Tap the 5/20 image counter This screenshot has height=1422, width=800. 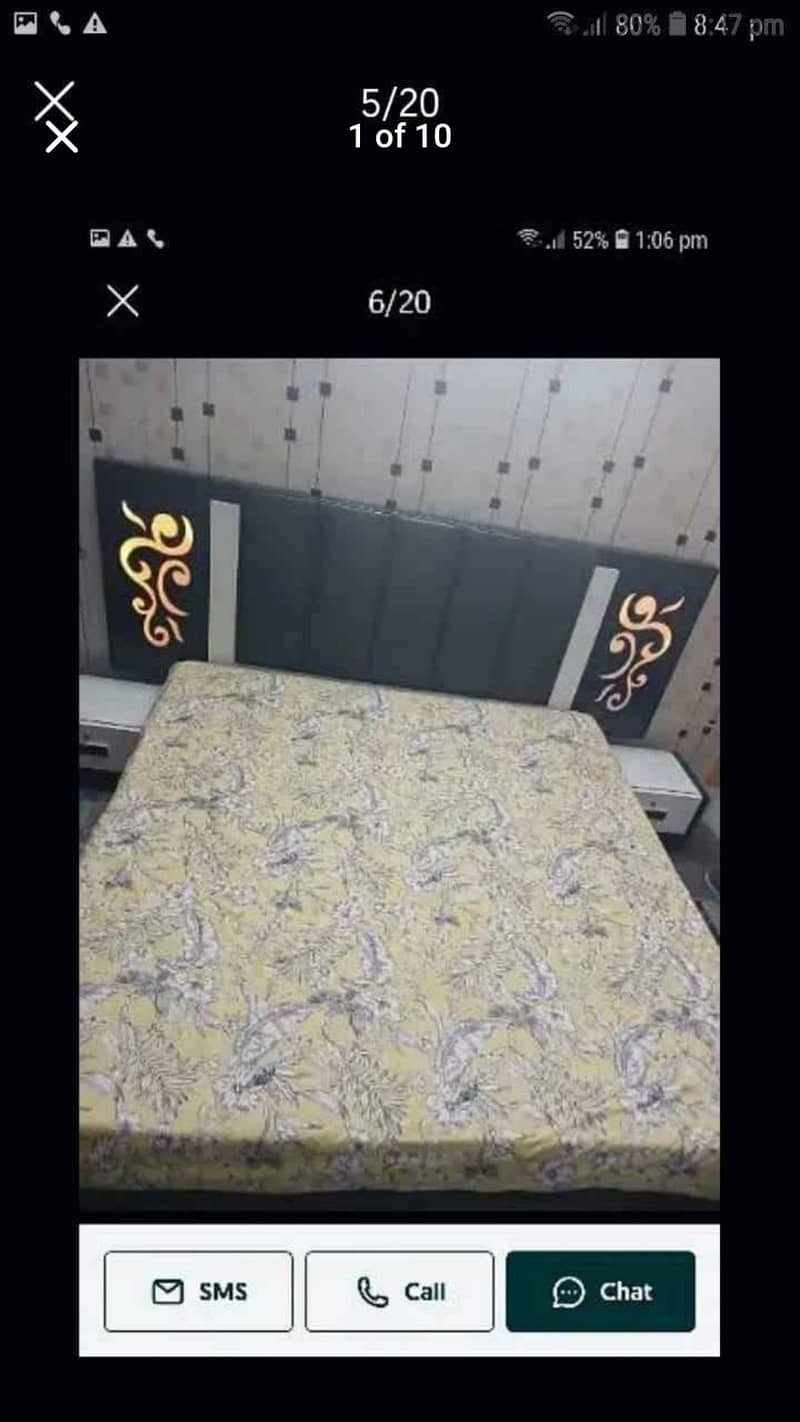pos(399,101)
